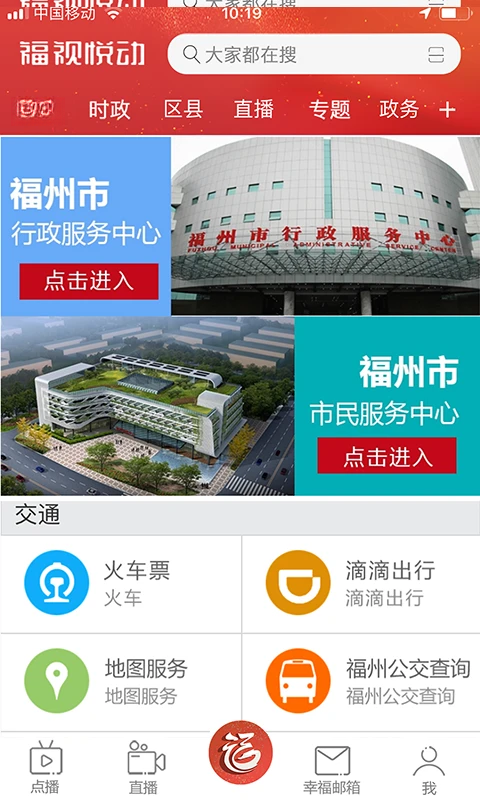Enter the 福州市行政服务中心 banner
The width and height of the screenshot is (480, 800).
240,226
